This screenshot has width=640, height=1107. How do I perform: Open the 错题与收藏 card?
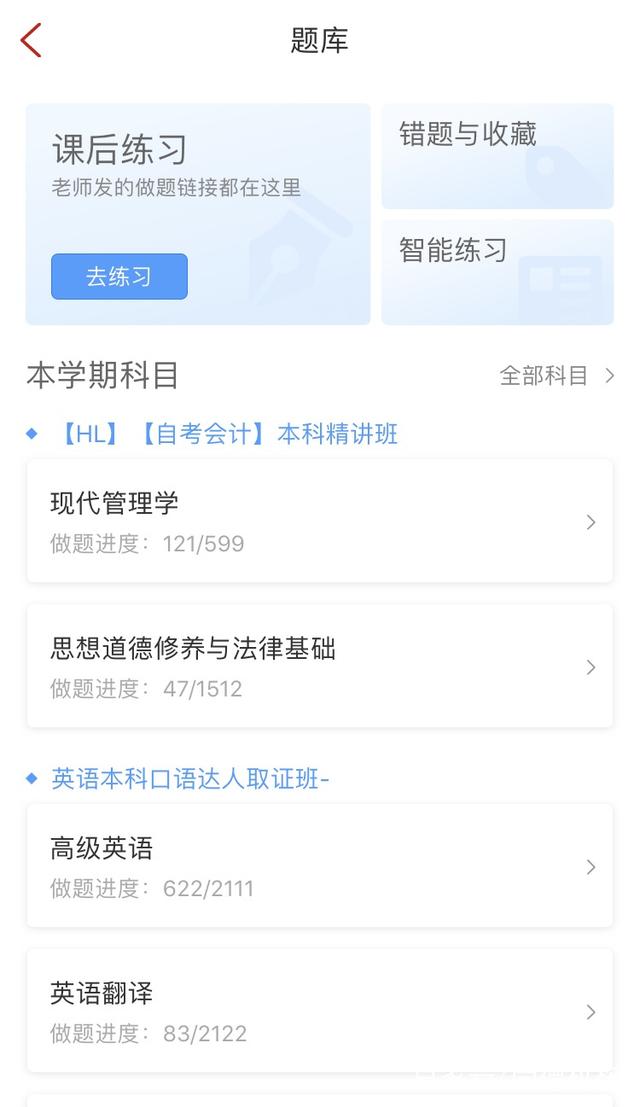click(x=497, y=156)
